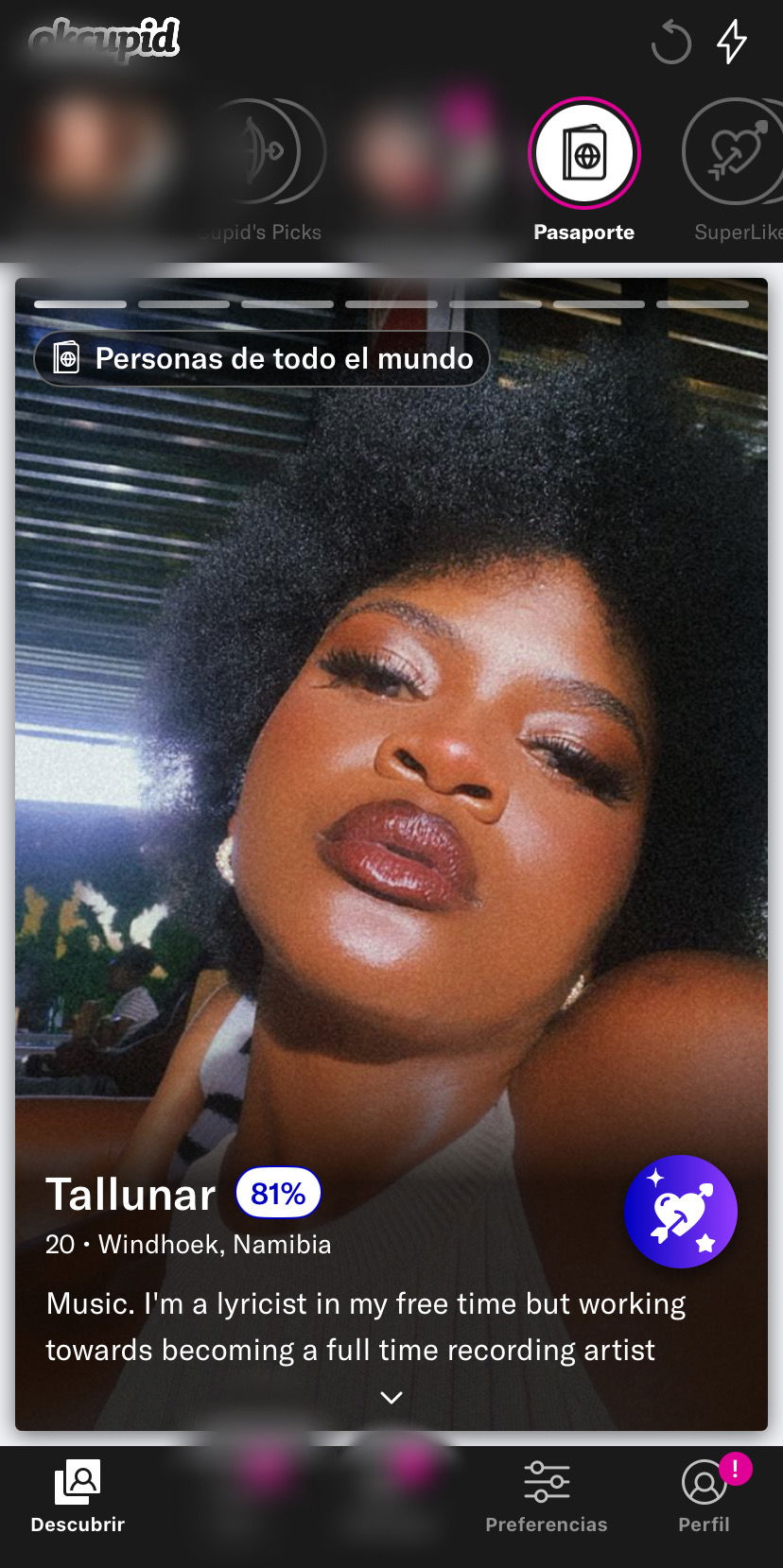The image size is (783, 1568).
Task: Go to the Perfil tab
Action: tap(705, 1497)
